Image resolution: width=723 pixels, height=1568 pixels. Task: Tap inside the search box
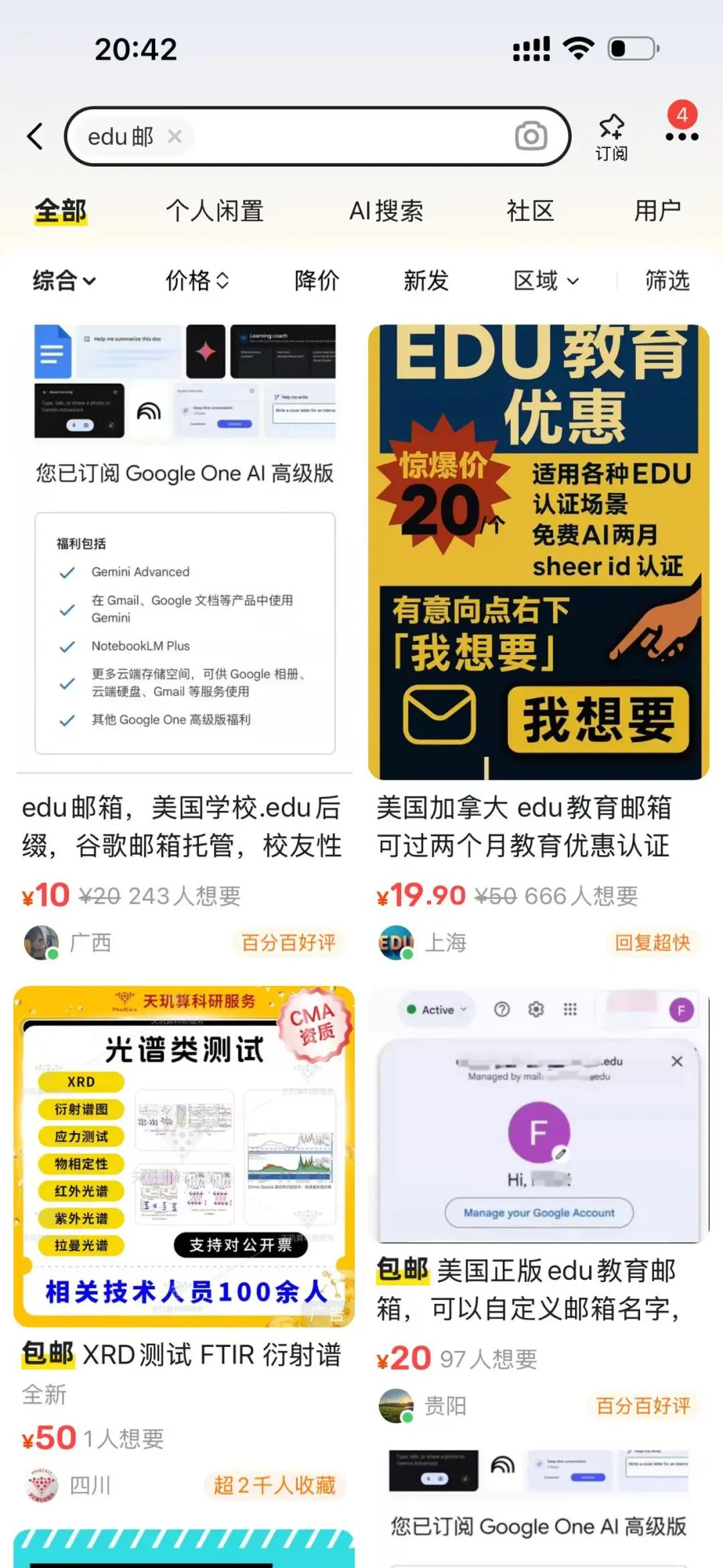348,137
